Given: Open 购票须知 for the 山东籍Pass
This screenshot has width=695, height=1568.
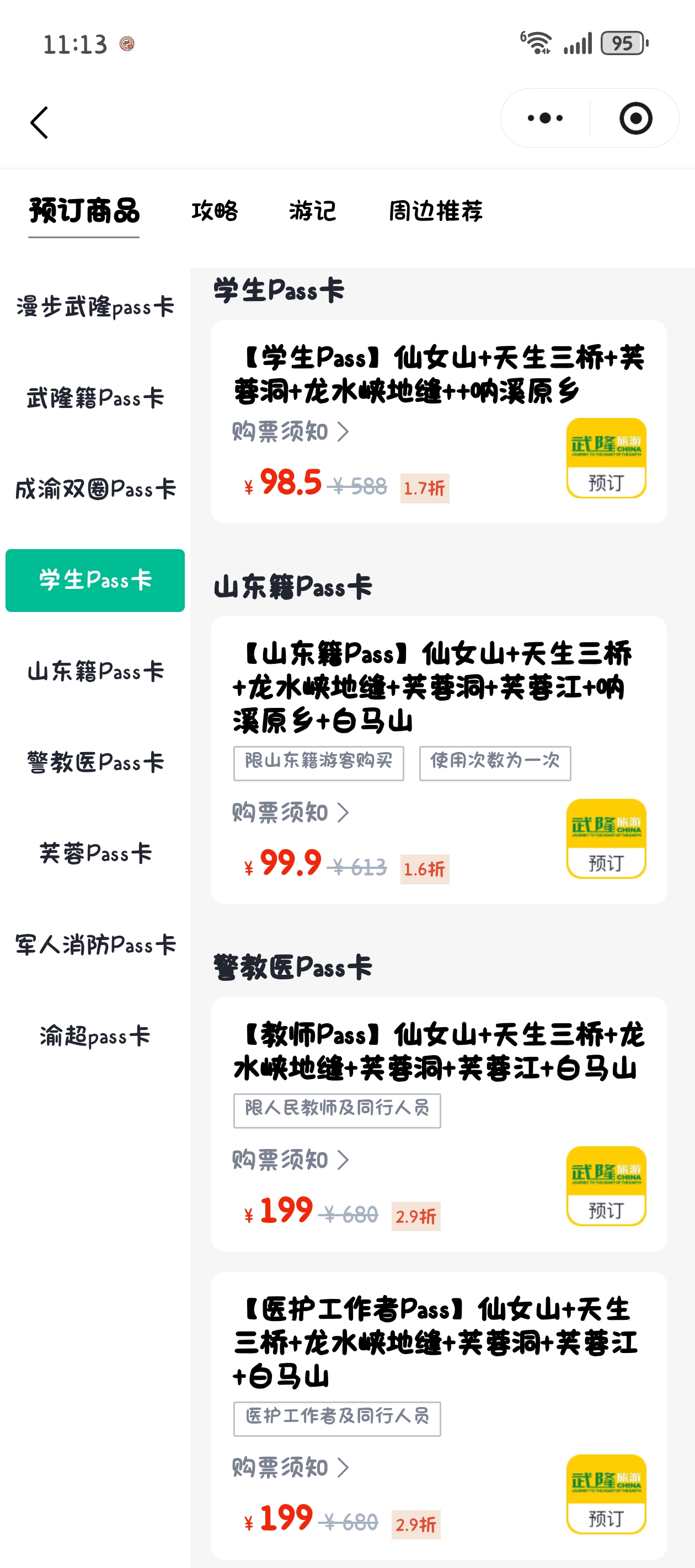Looking at the screenshot, I should 290,812.
